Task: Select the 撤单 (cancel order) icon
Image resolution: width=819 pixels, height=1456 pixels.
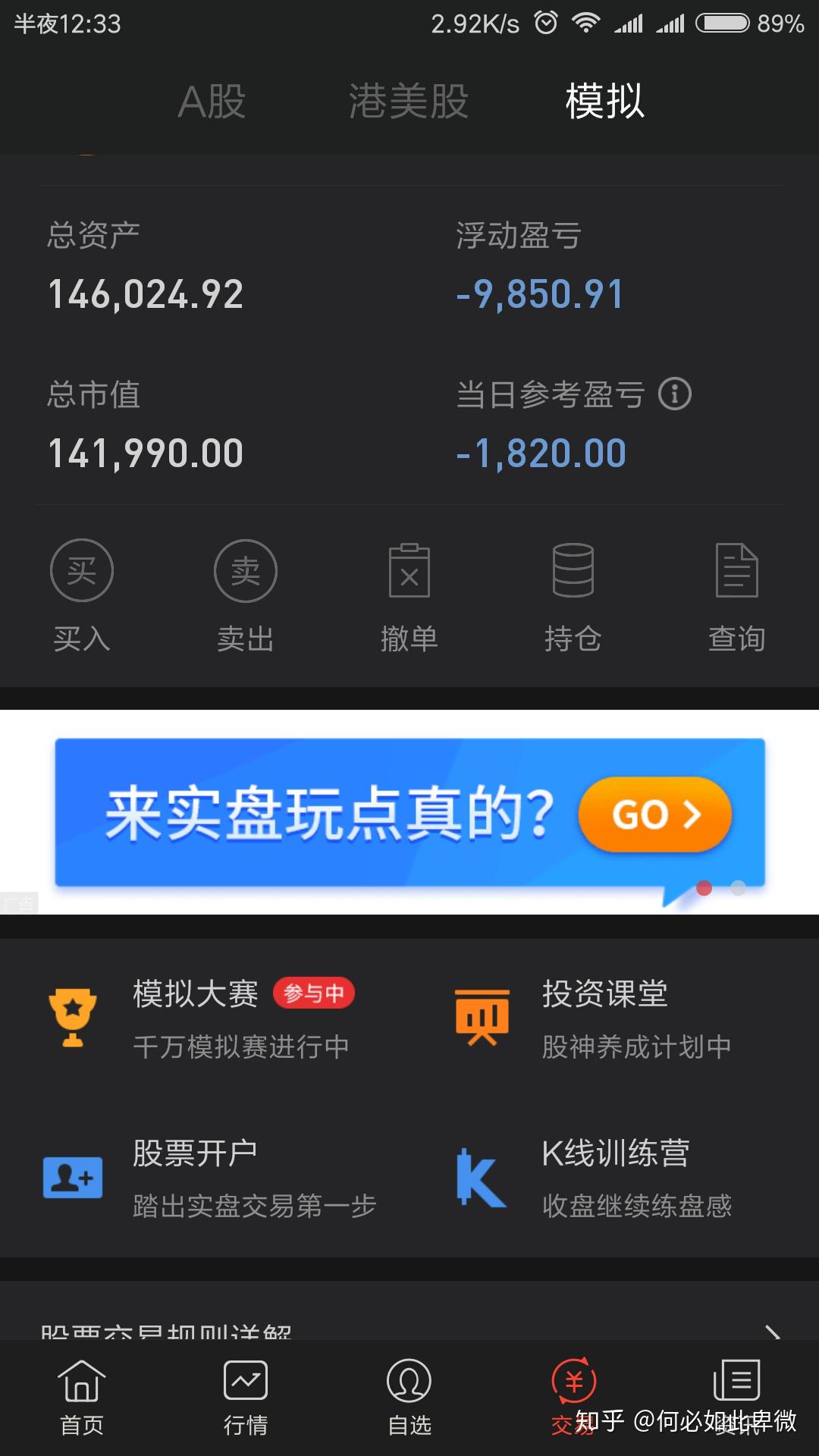Action: pos(409,571)
